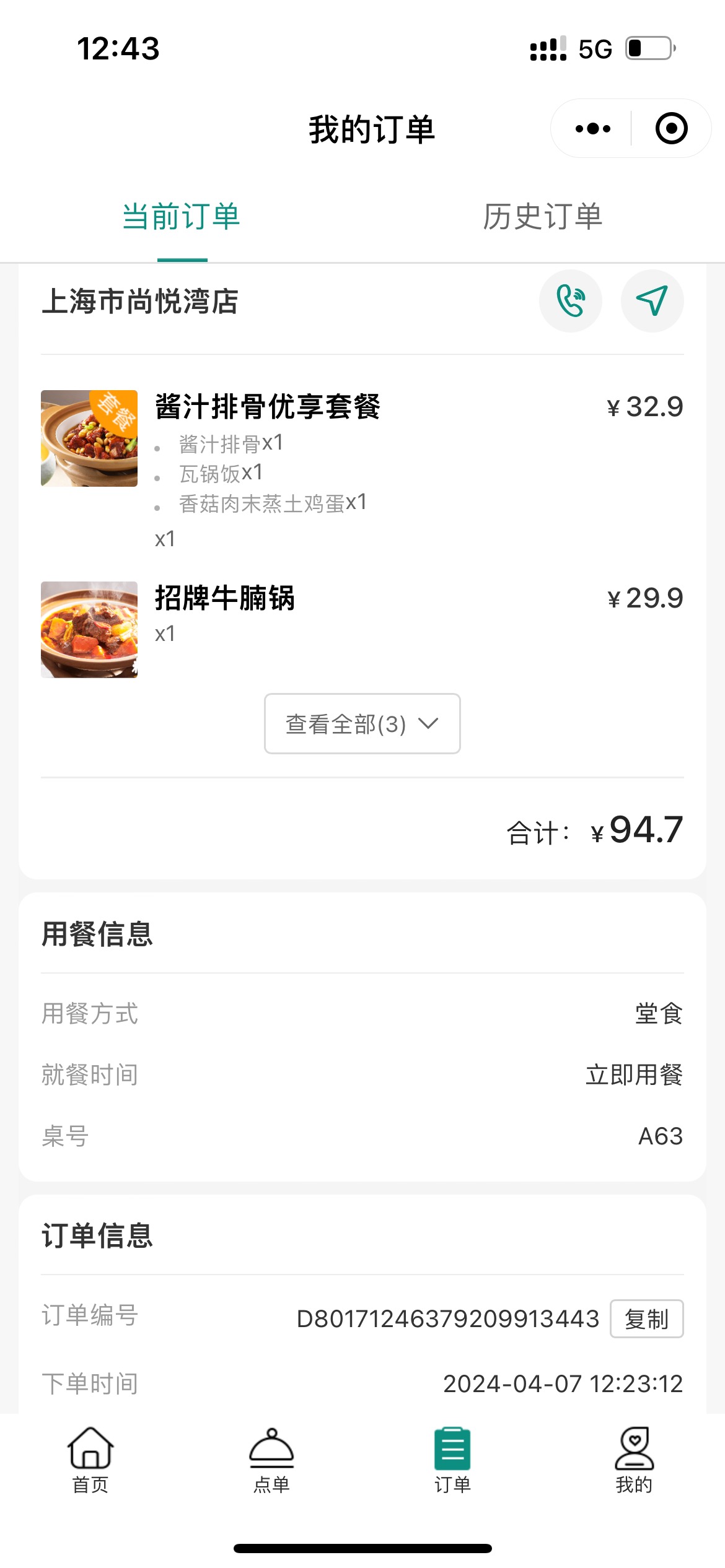Open the 订单 tab
The image size is (725, 1568).
tap(453, 1460)
